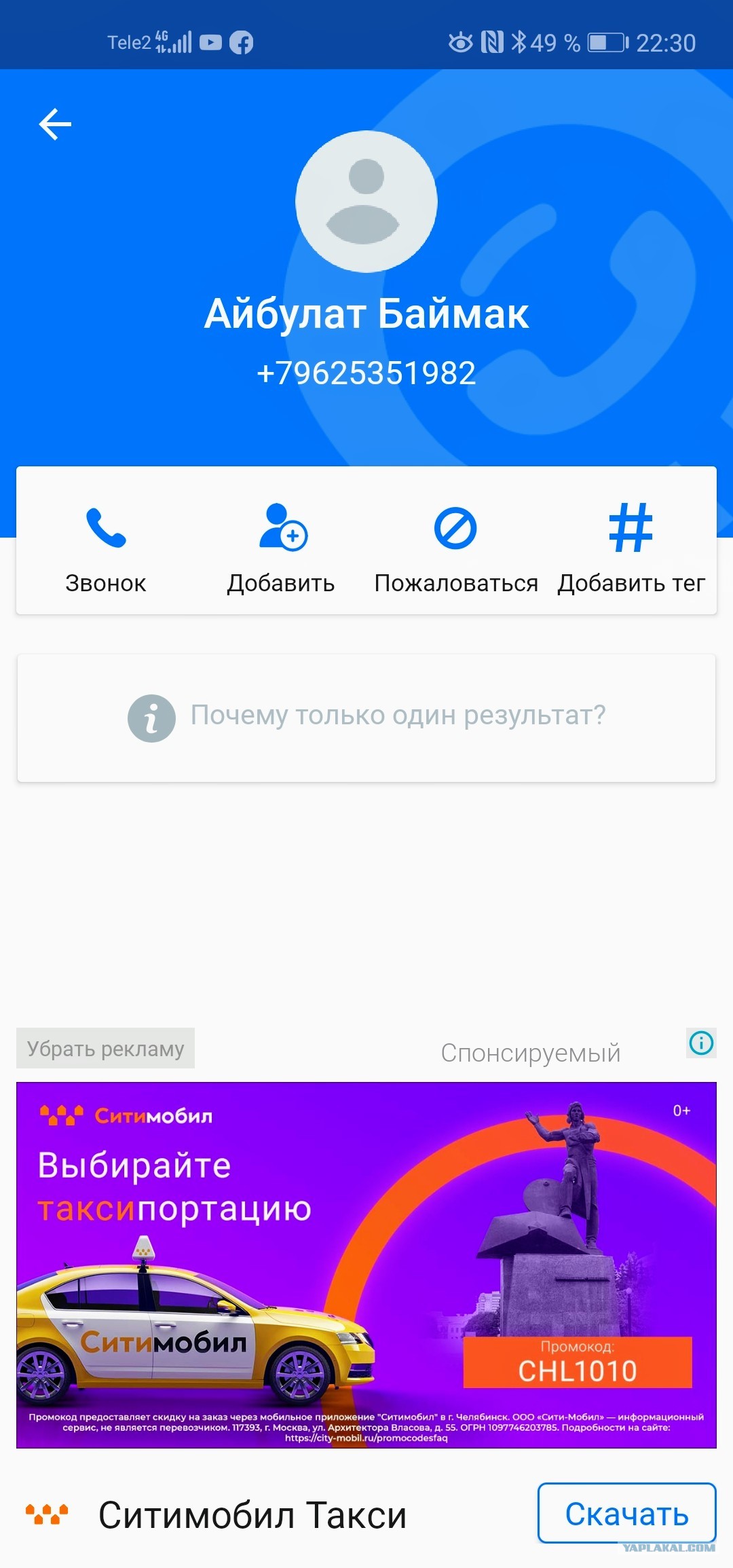Call the number via Звонок
The height and width of the screenshot is (1568, 733).
click(106, 546)
